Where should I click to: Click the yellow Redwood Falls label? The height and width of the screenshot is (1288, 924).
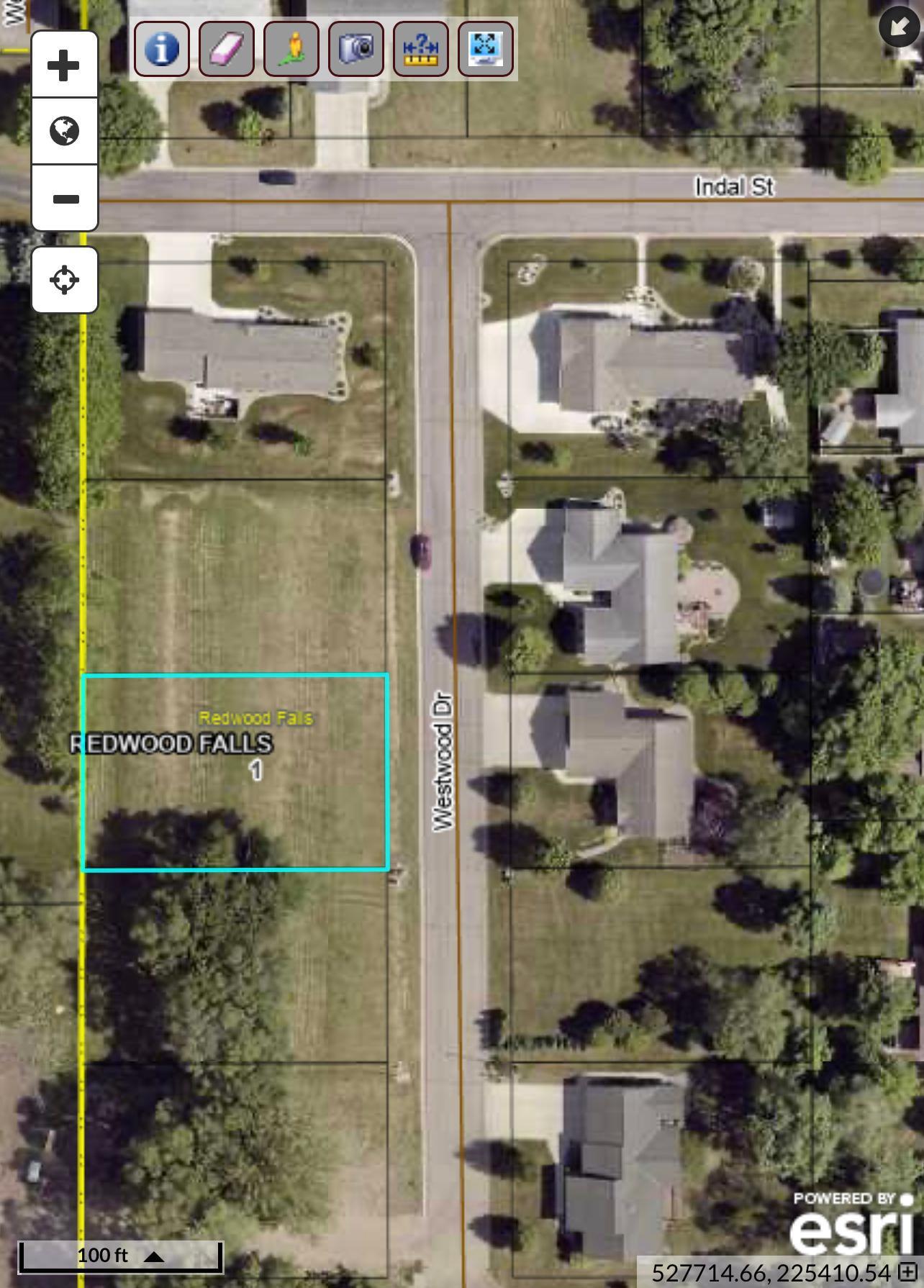click(x=255, y=717)
